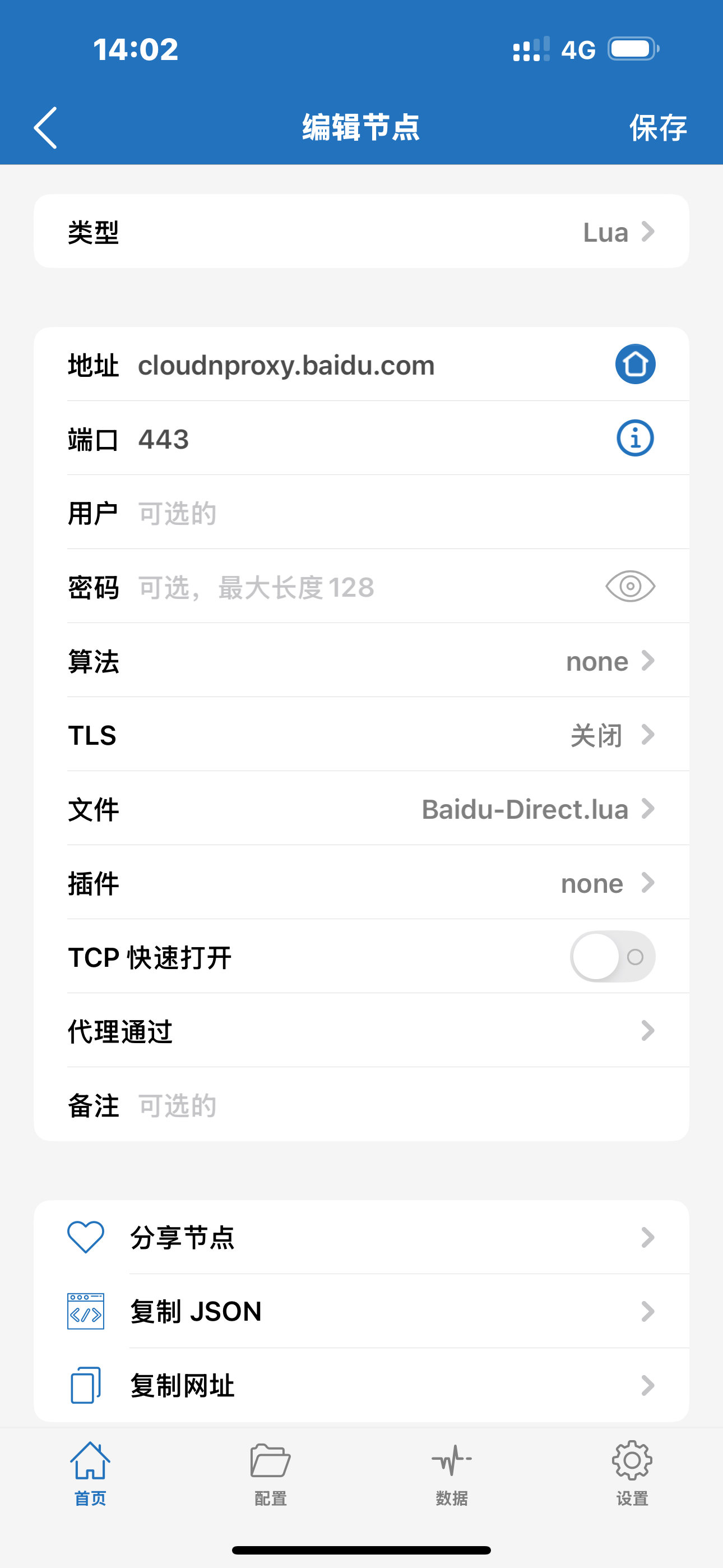Select 复制 JSON
The height and width of the screenshot is (1568, 723).
pyautogui.click(x=361, y=1312)
